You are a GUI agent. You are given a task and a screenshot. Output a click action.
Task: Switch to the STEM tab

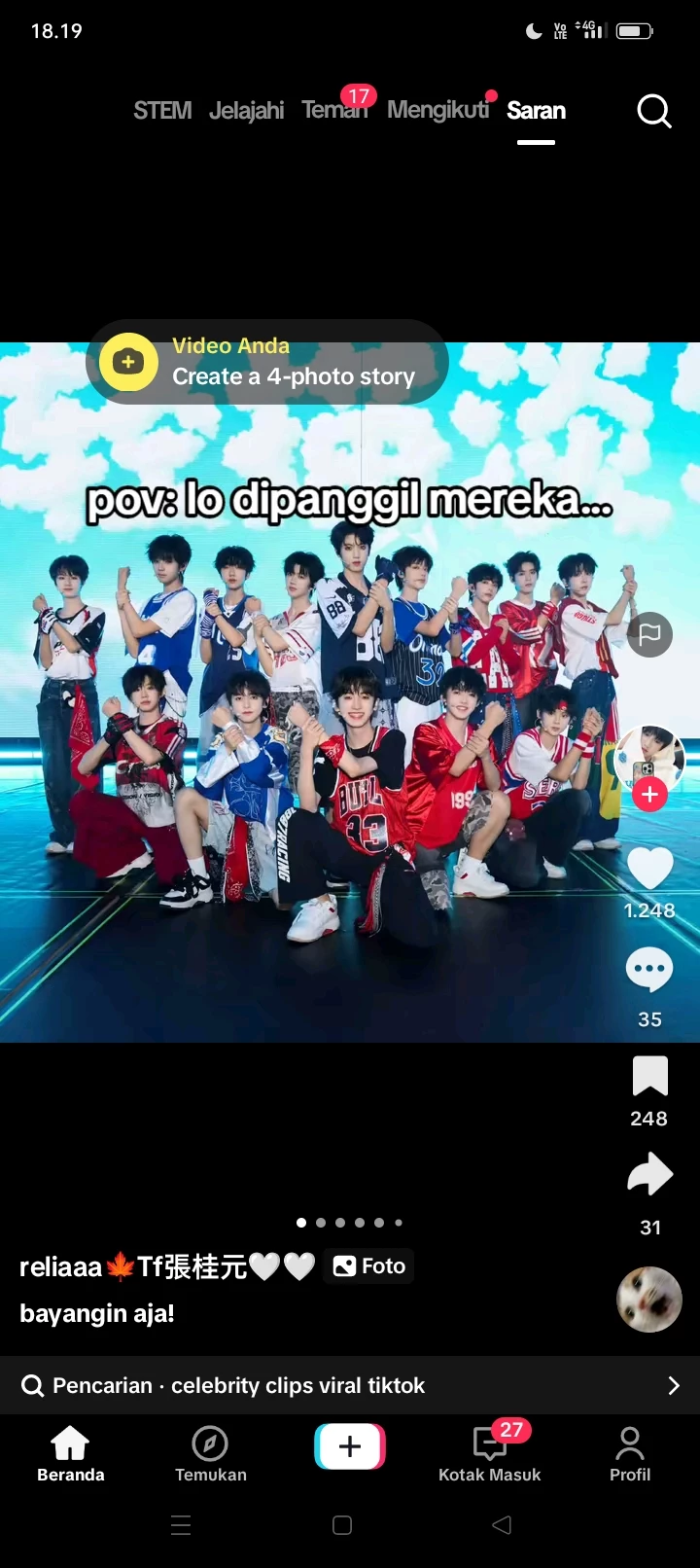(x=162, y=111)
